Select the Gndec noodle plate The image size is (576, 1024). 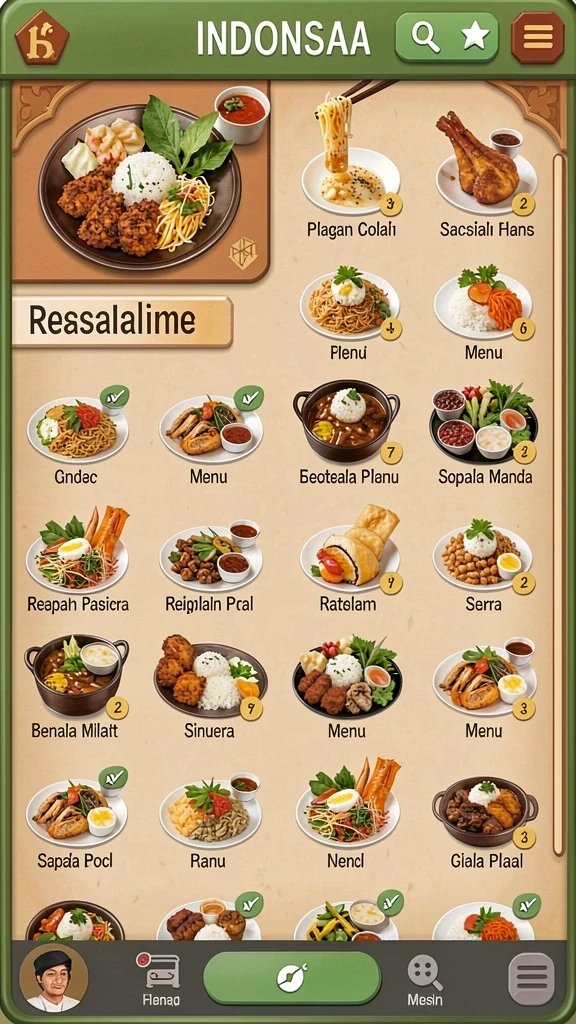coord(76,436)
